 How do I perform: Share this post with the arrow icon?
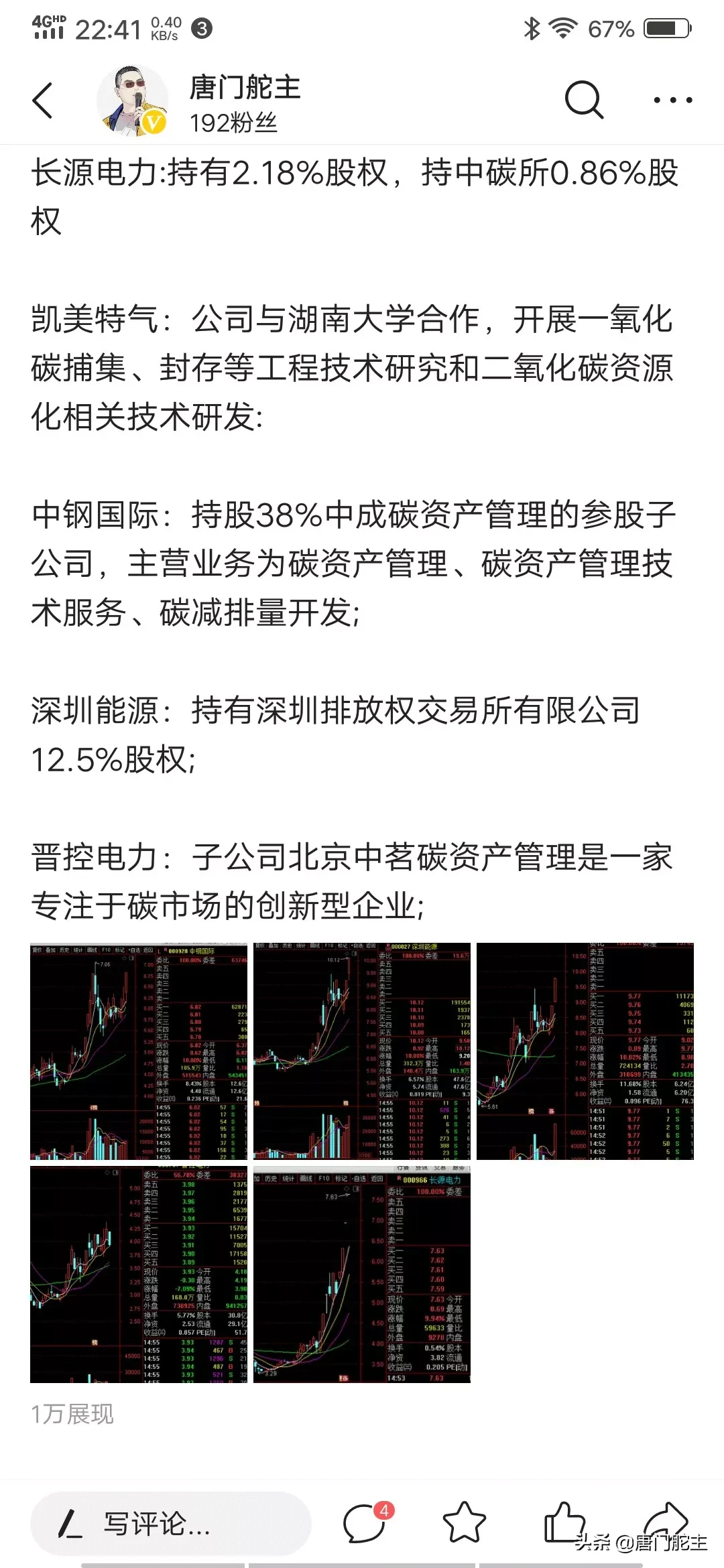666,1520
